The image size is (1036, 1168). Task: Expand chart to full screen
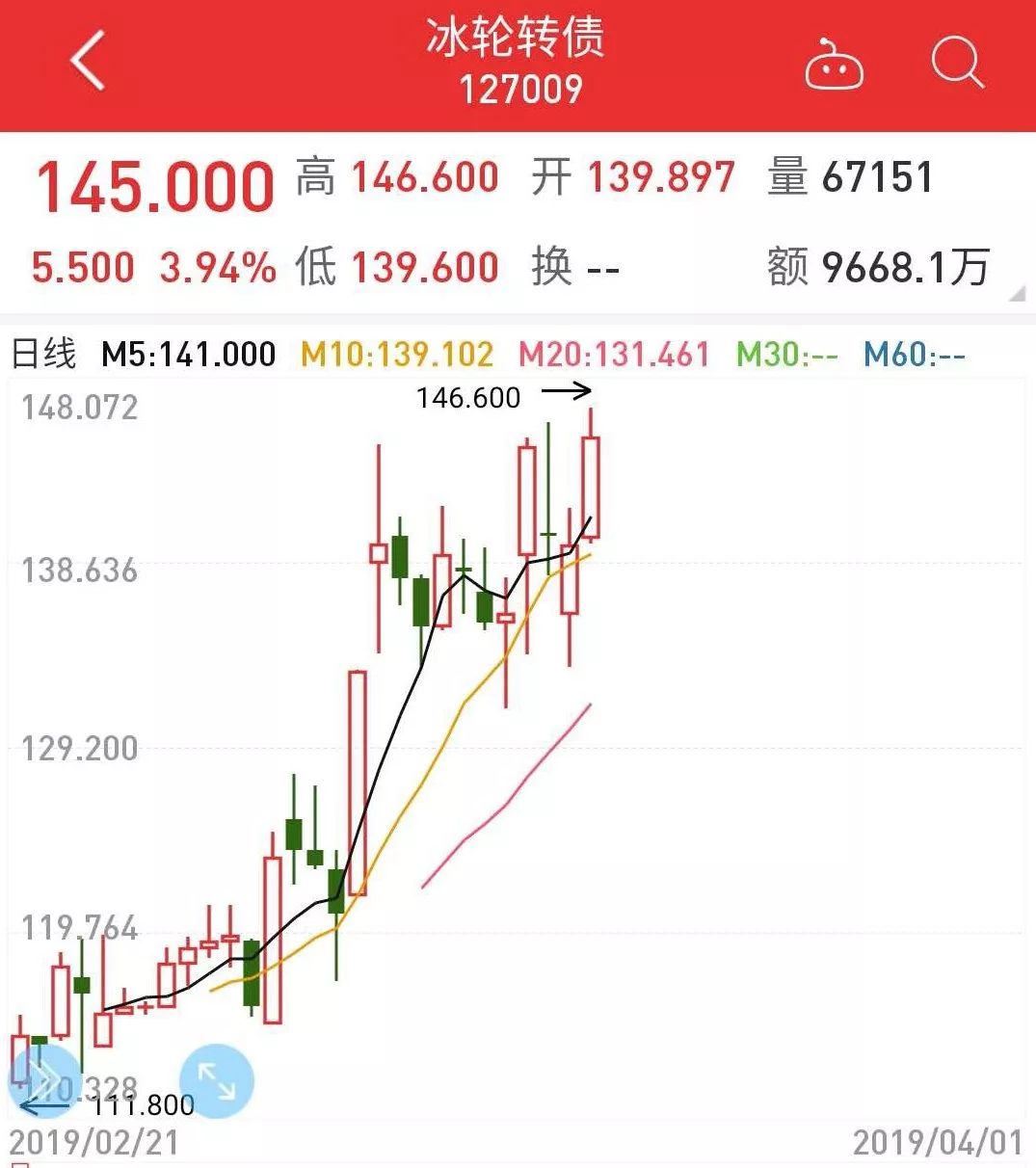click(217, 1080)
